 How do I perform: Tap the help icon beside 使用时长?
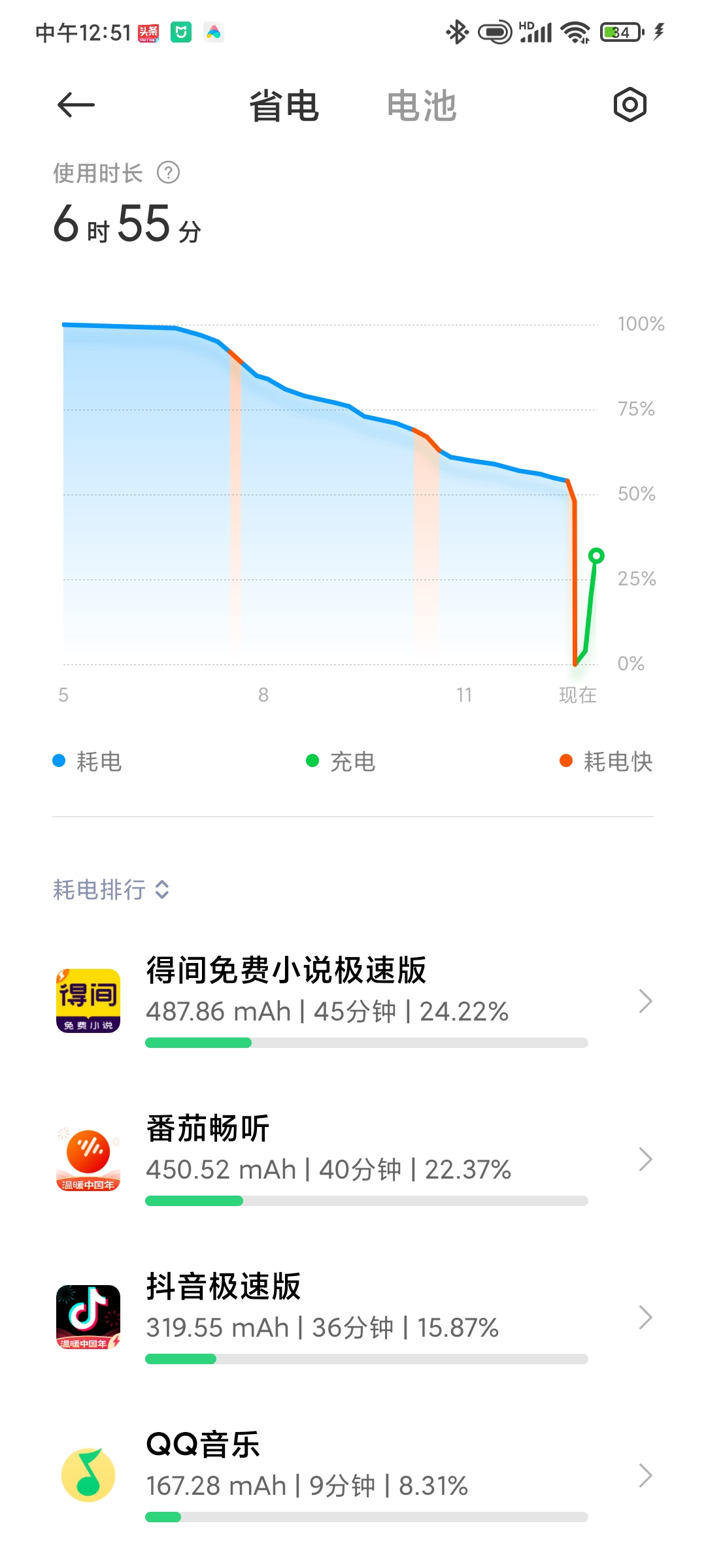click(168, 173)
